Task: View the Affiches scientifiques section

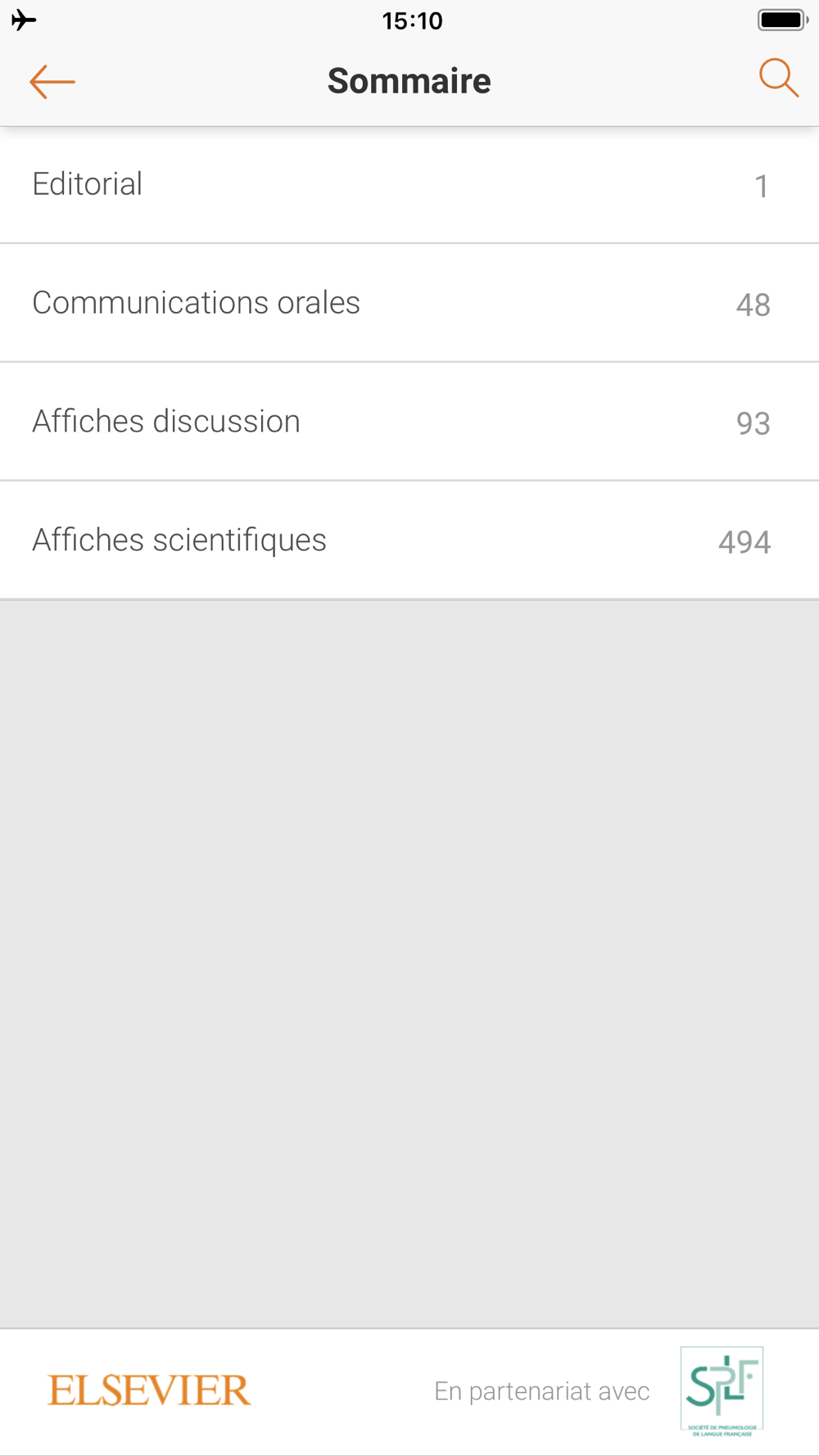Action: 409,540
